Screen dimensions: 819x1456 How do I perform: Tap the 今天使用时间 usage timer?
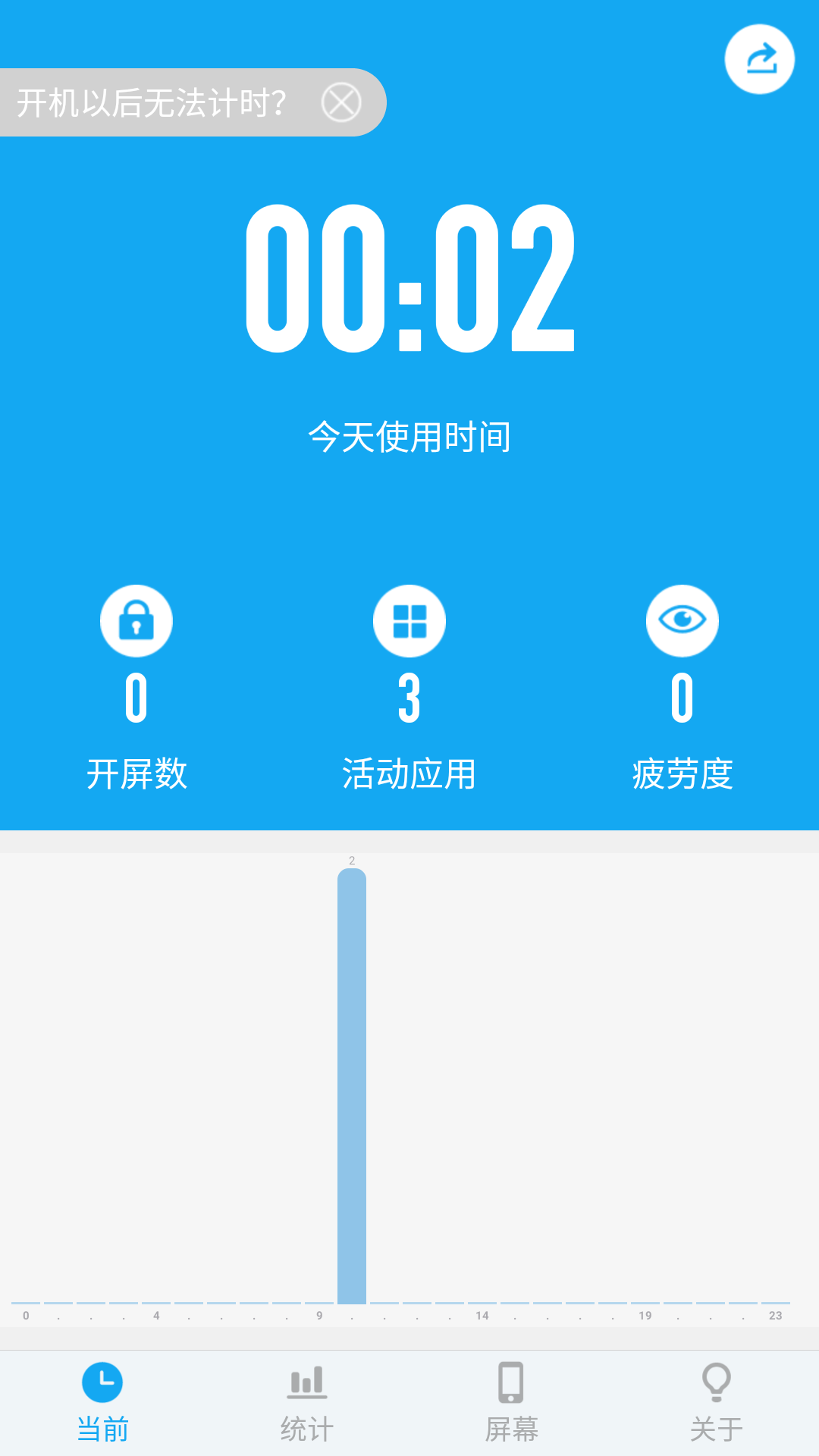(x=409, y=434)
